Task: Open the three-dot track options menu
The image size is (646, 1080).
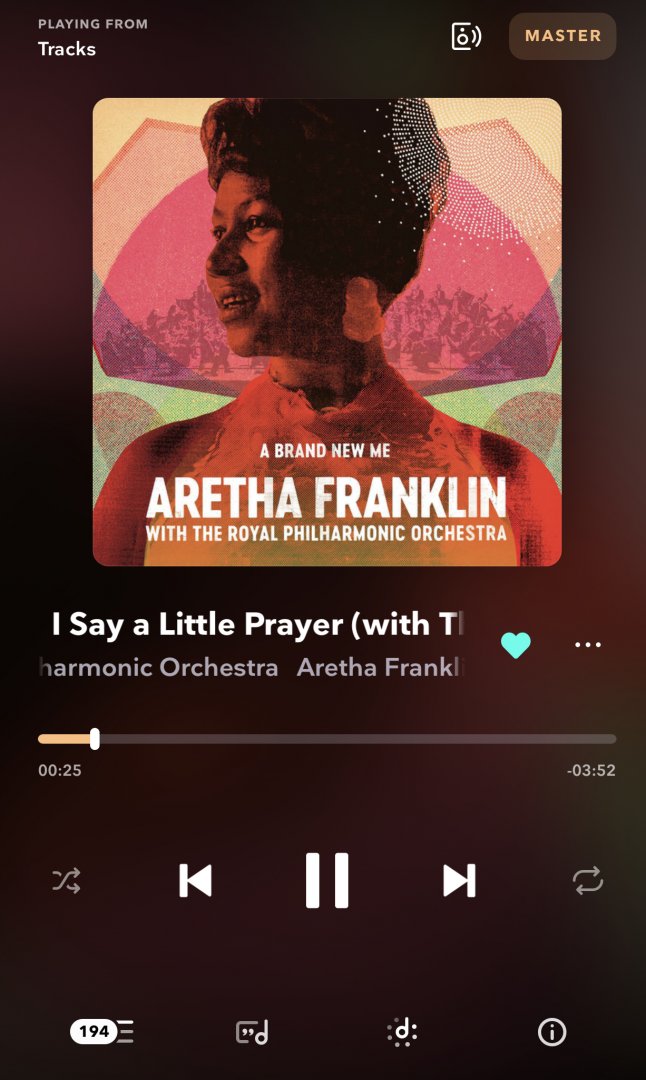Action: tap(588, 645)
